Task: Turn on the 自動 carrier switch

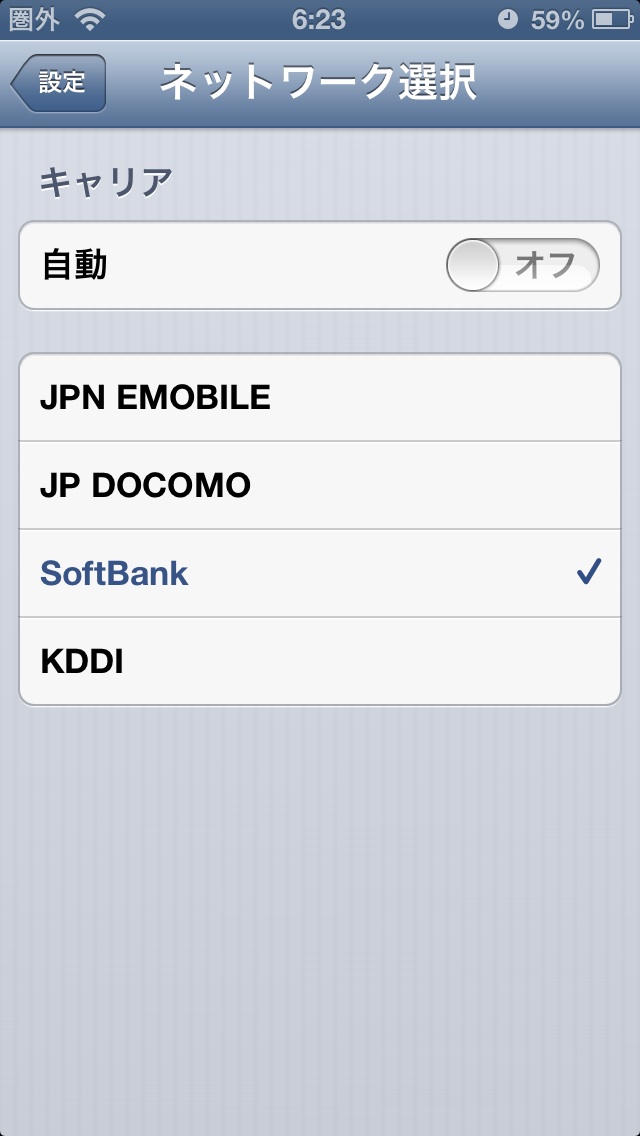Action: click(x=522, y=266)
